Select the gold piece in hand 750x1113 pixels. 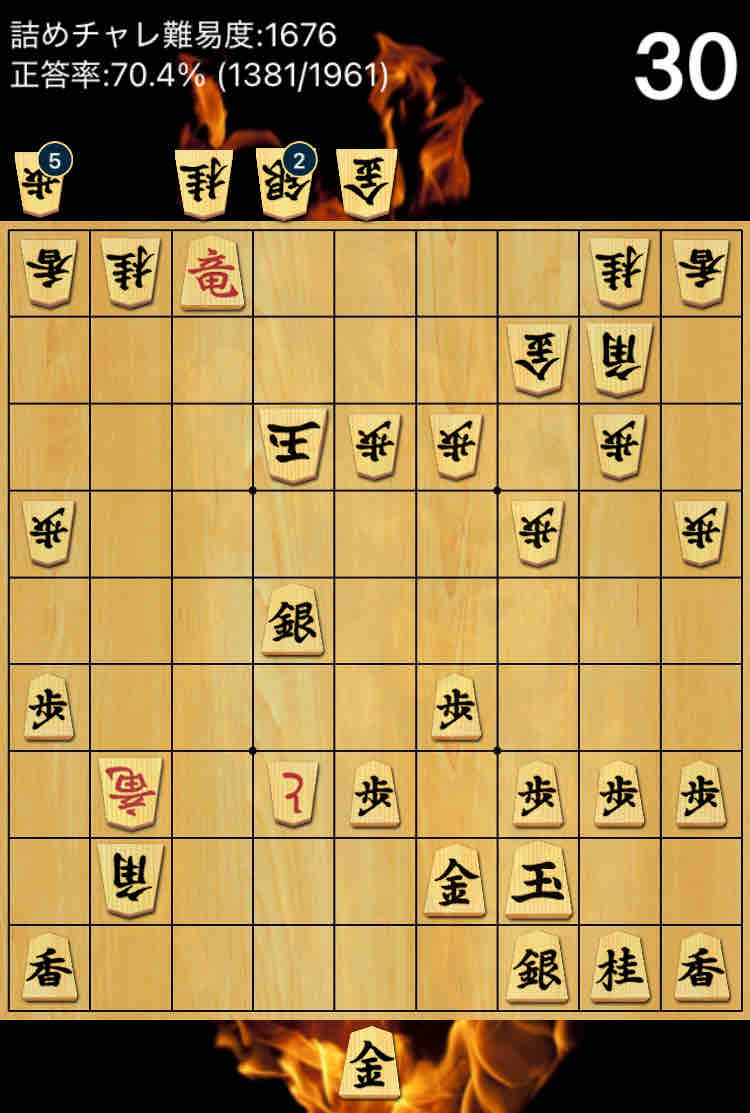371,1062
